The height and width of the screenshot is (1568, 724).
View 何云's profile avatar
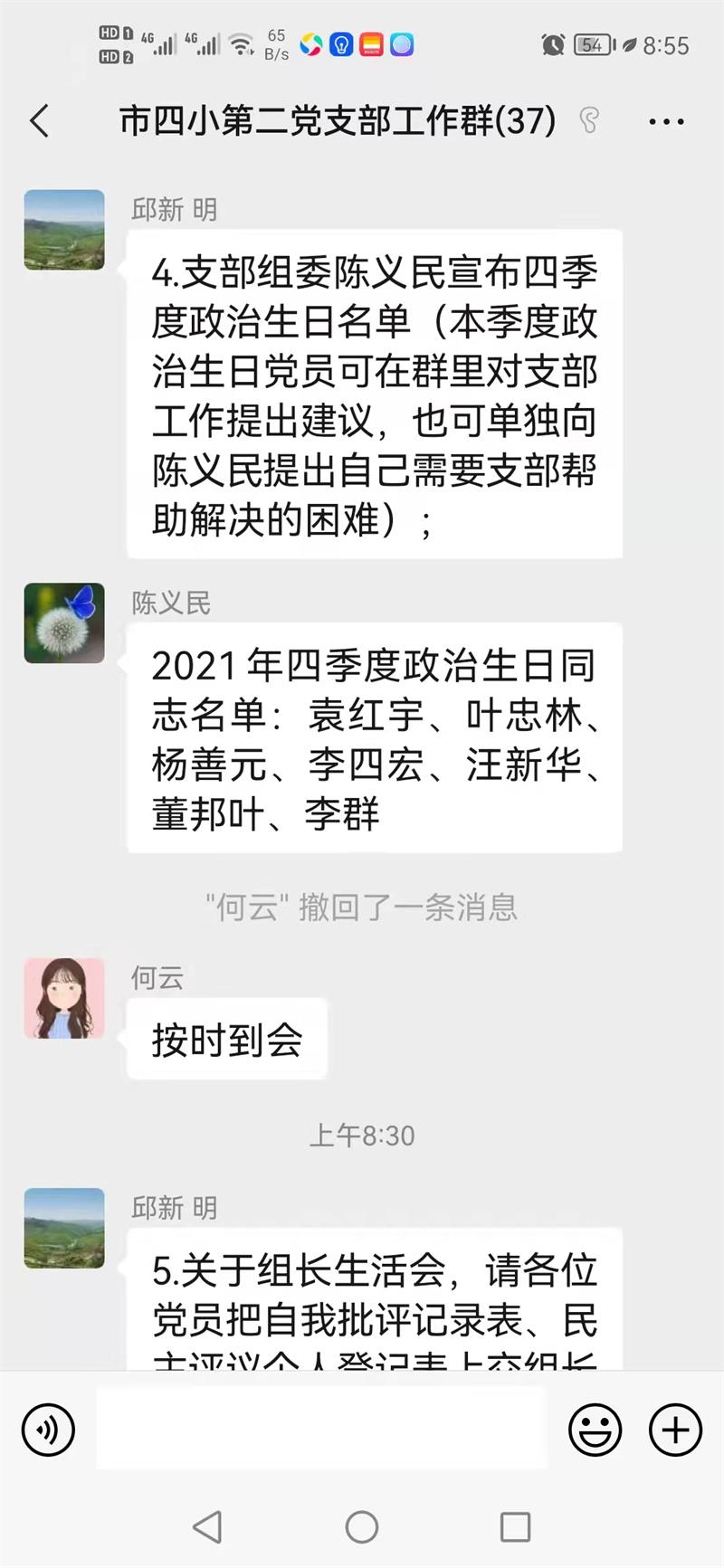(64, 998)
